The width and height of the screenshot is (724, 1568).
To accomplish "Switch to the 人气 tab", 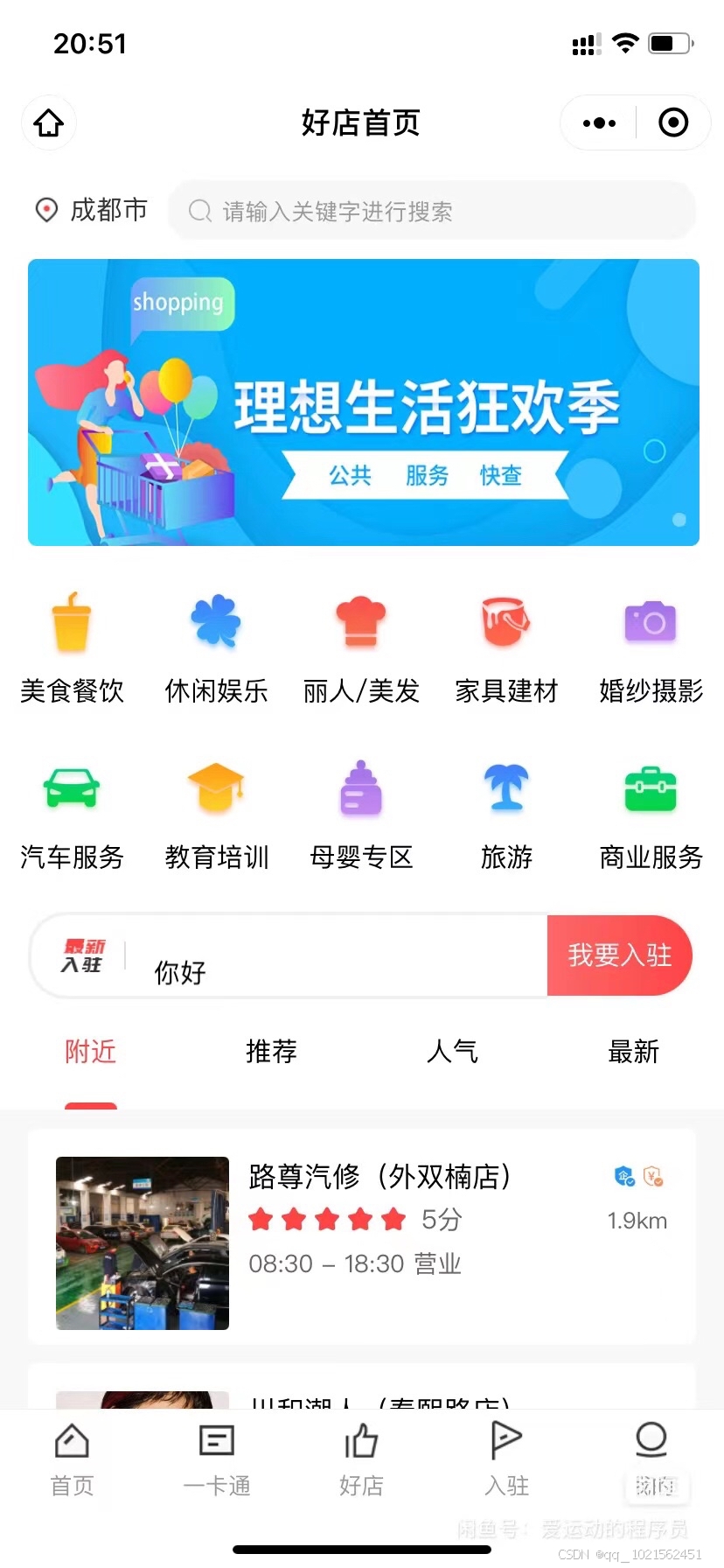I will pyautogui.click(x=452, y=1051).
